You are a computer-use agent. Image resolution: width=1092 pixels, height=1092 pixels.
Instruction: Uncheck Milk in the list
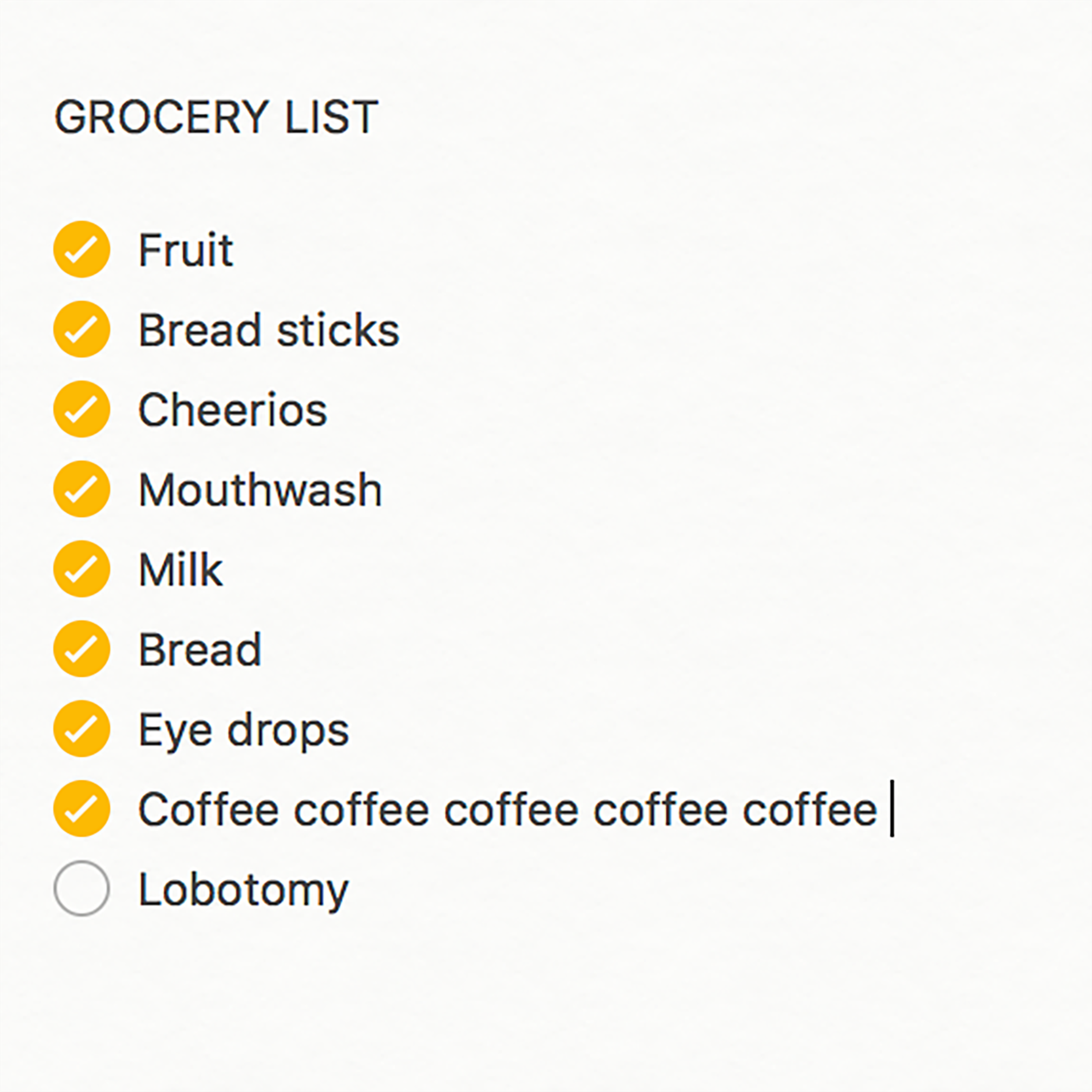tap(82, 569)
